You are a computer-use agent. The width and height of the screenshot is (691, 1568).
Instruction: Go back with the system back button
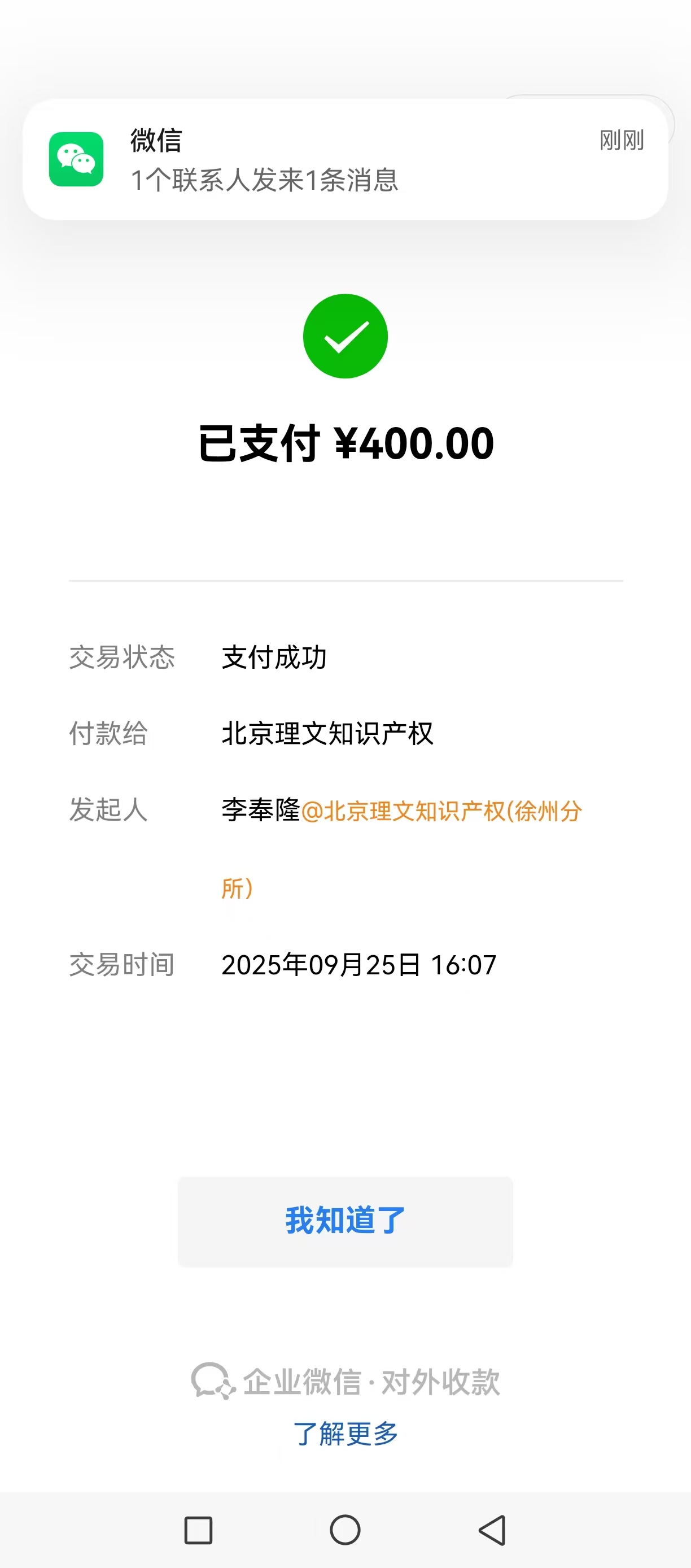(x=492, y=1530)
